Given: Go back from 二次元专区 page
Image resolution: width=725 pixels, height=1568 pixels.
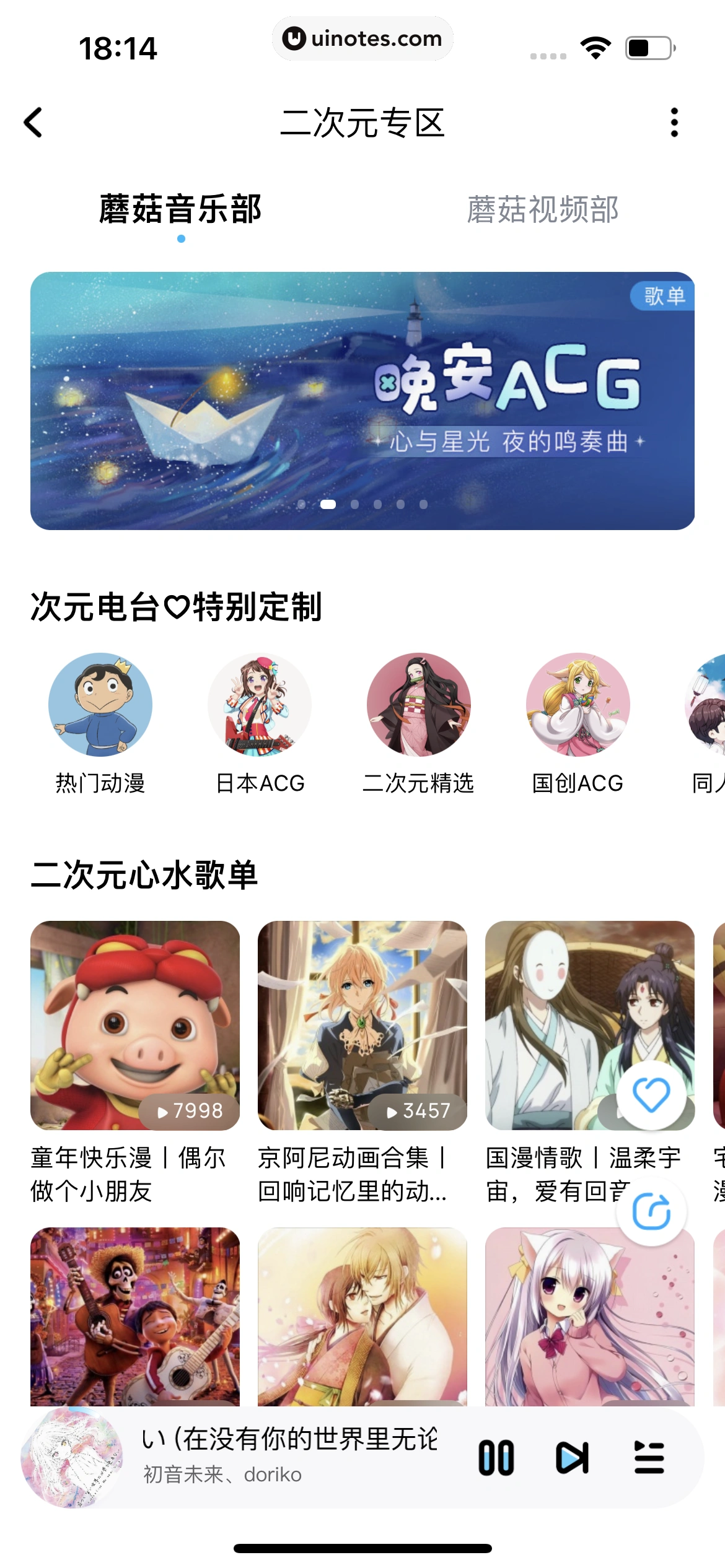Looking at the screenshot, I should [x=33, y=122].
